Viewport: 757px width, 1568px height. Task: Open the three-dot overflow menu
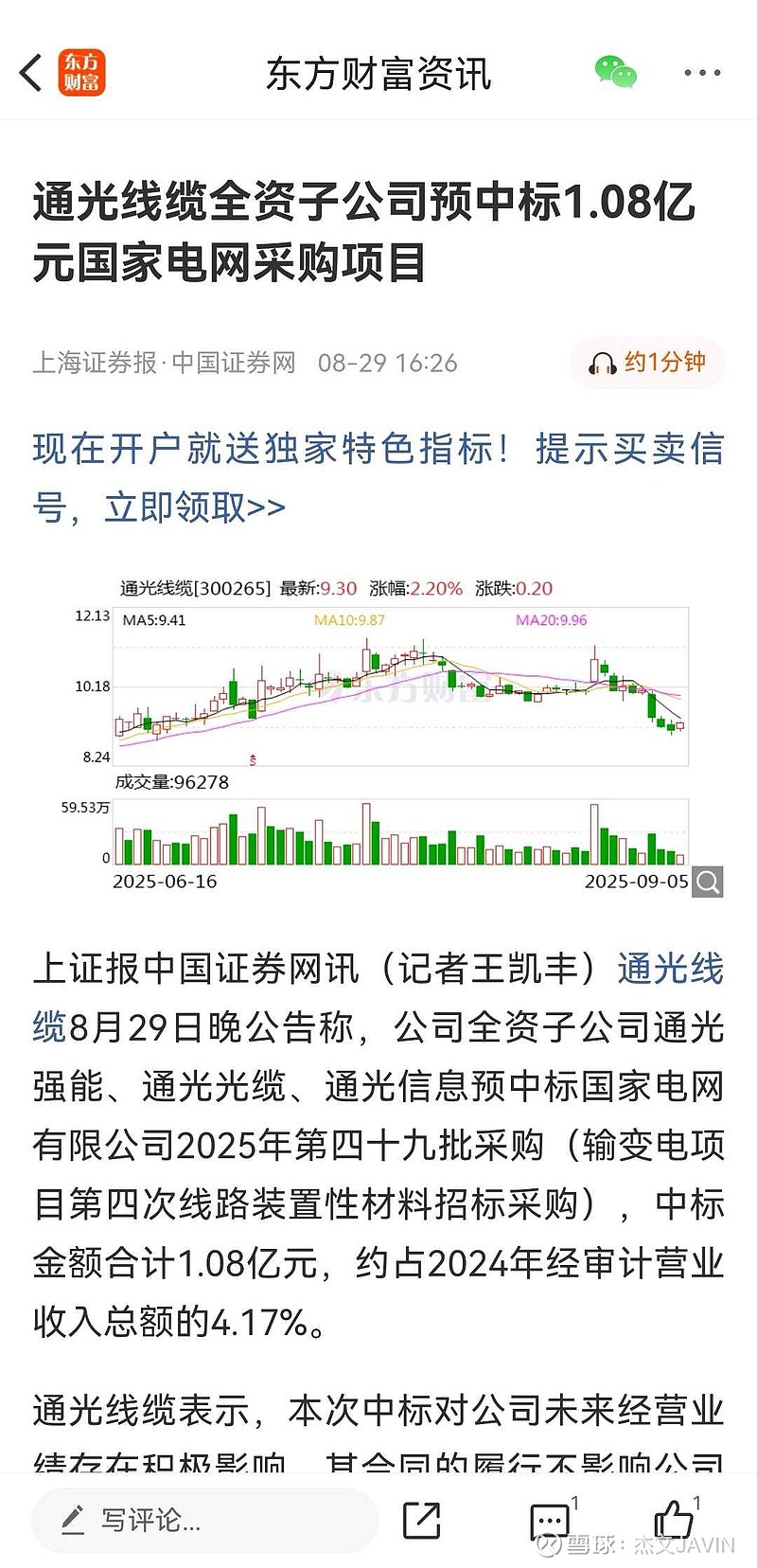tap(702, 73)
